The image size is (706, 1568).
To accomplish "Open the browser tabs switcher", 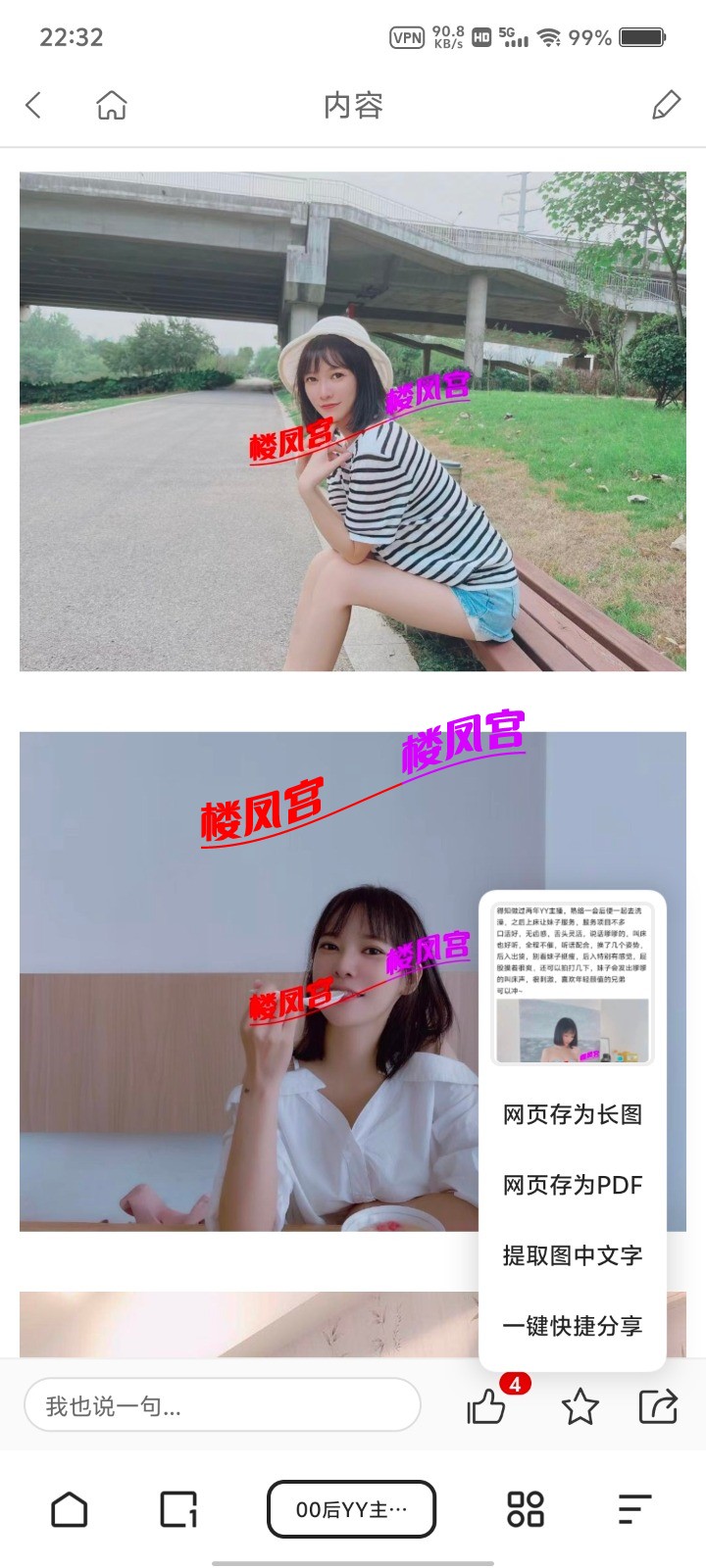I will click(x=178, y=1509).
